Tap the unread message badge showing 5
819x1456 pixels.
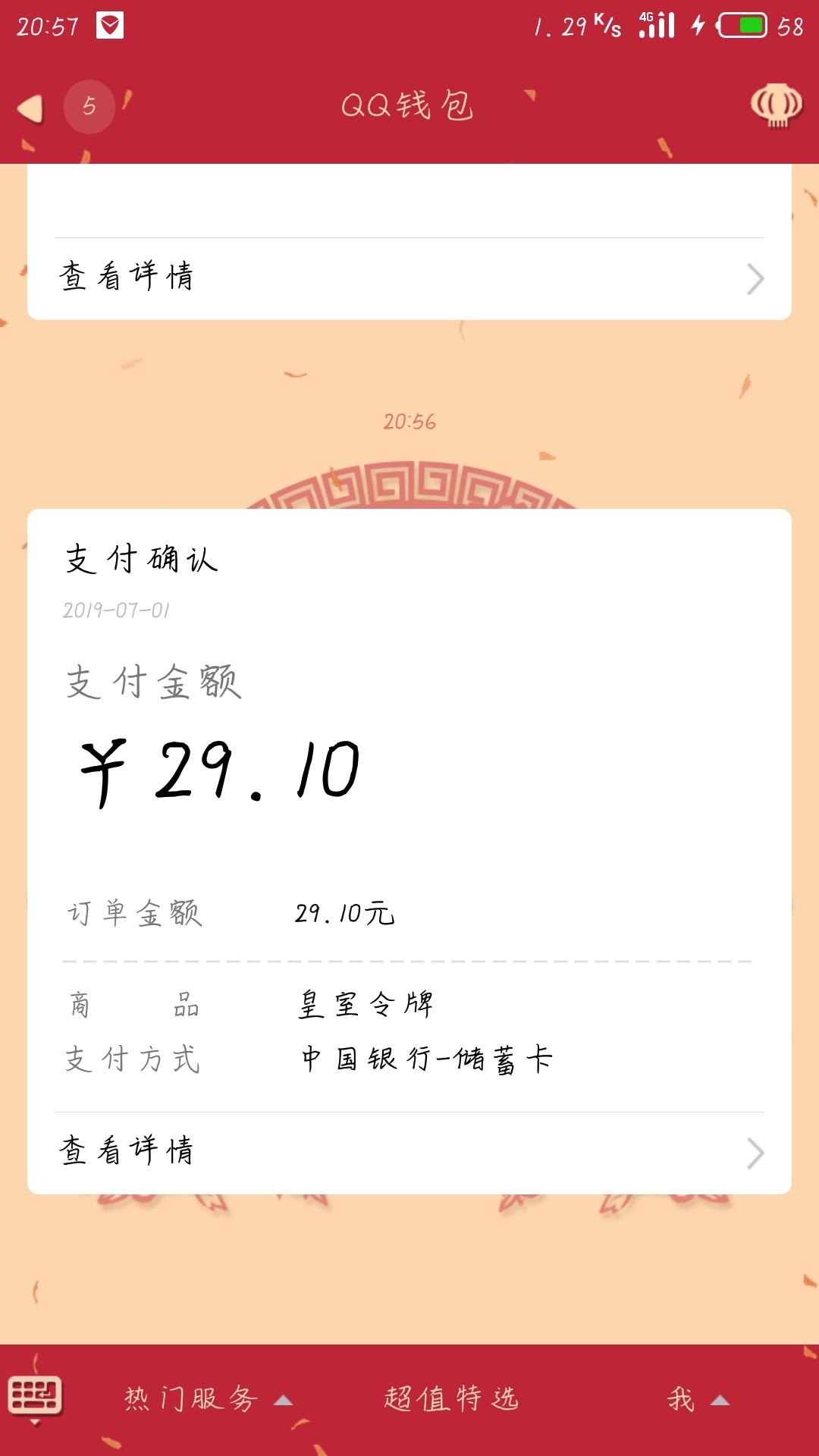(x=89, y=106)
